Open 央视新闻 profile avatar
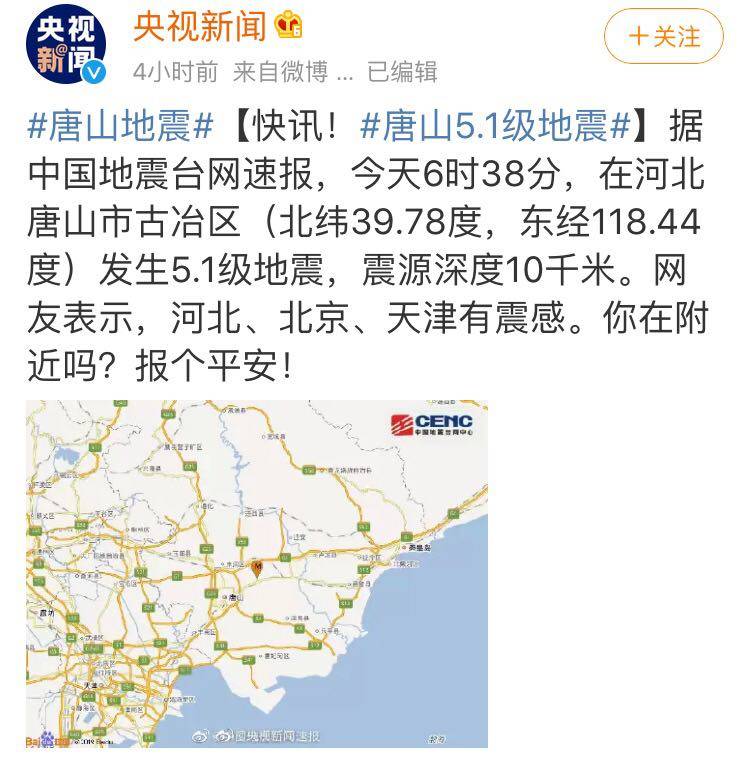750x761 pixels. (66, 44)
